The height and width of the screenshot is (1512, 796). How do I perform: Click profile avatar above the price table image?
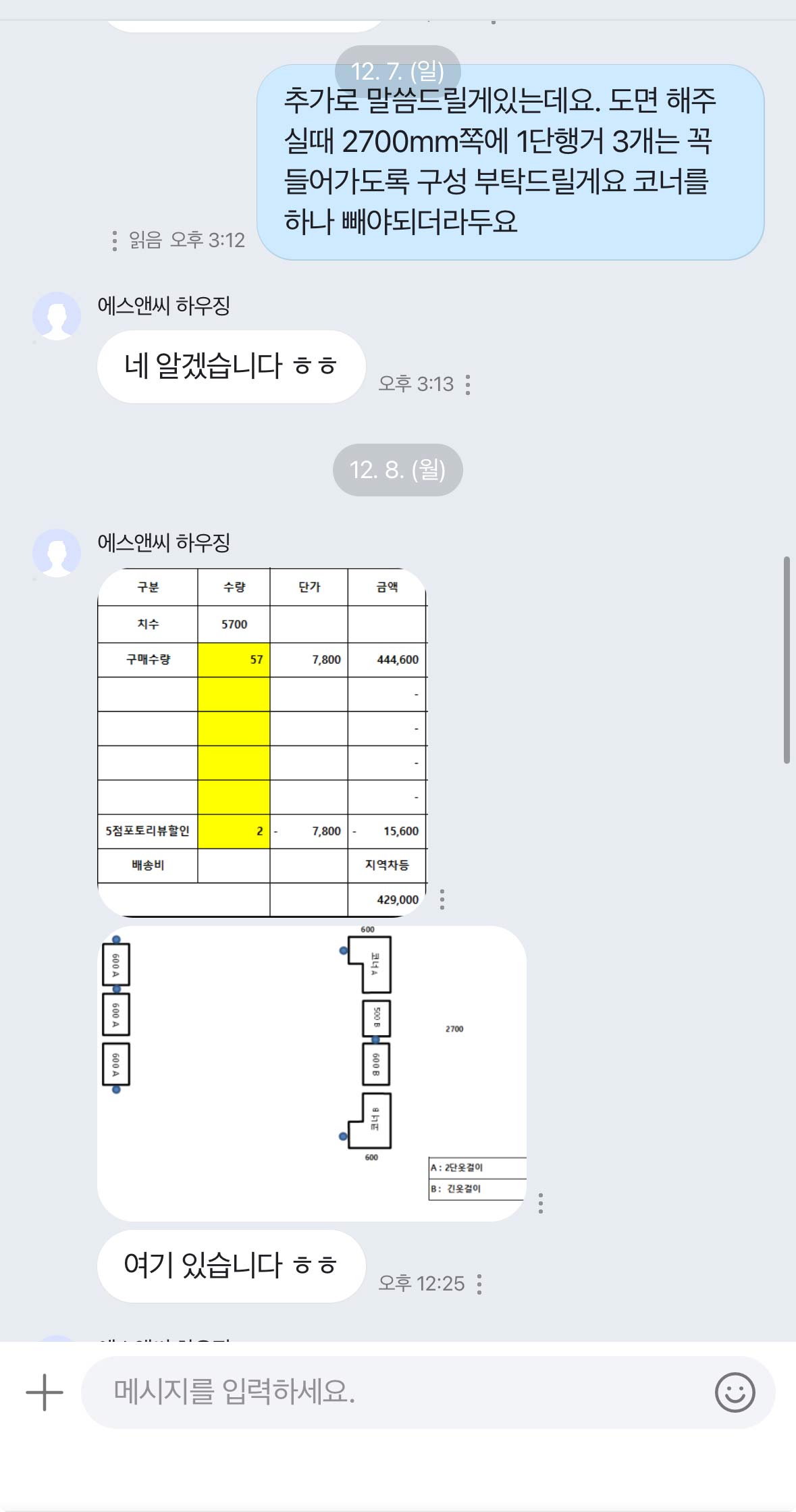[57, 552]
